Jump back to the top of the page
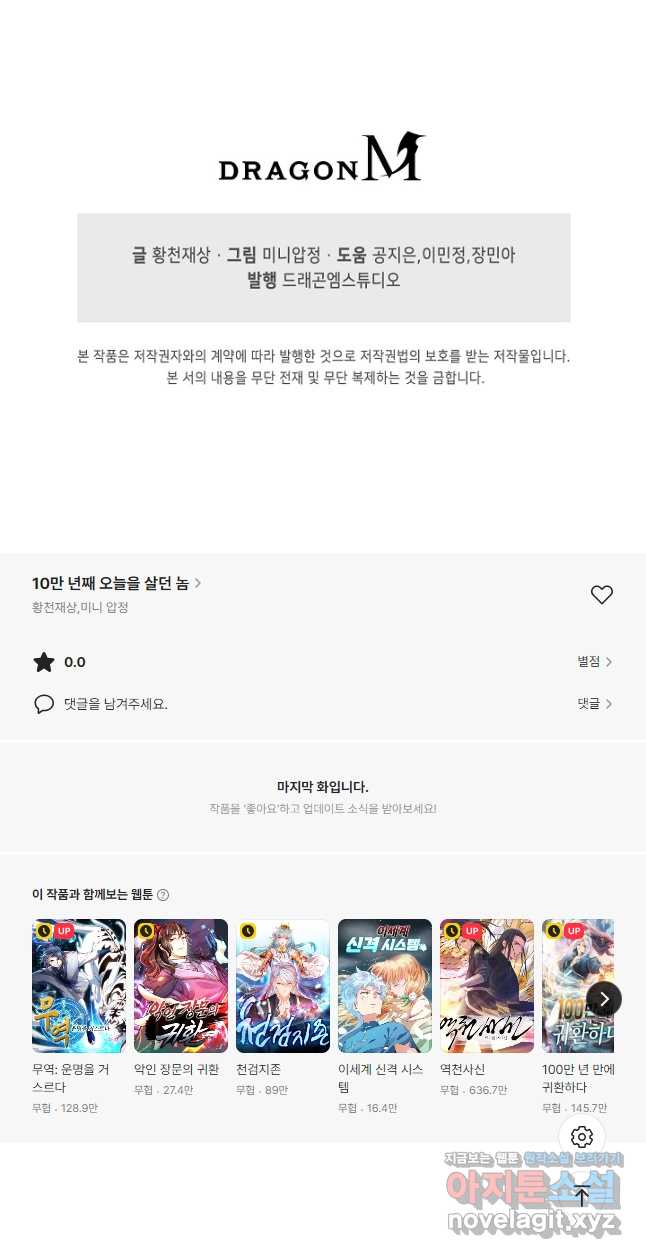Viewport: 646px width, 1259px height. pos(582,1196)
